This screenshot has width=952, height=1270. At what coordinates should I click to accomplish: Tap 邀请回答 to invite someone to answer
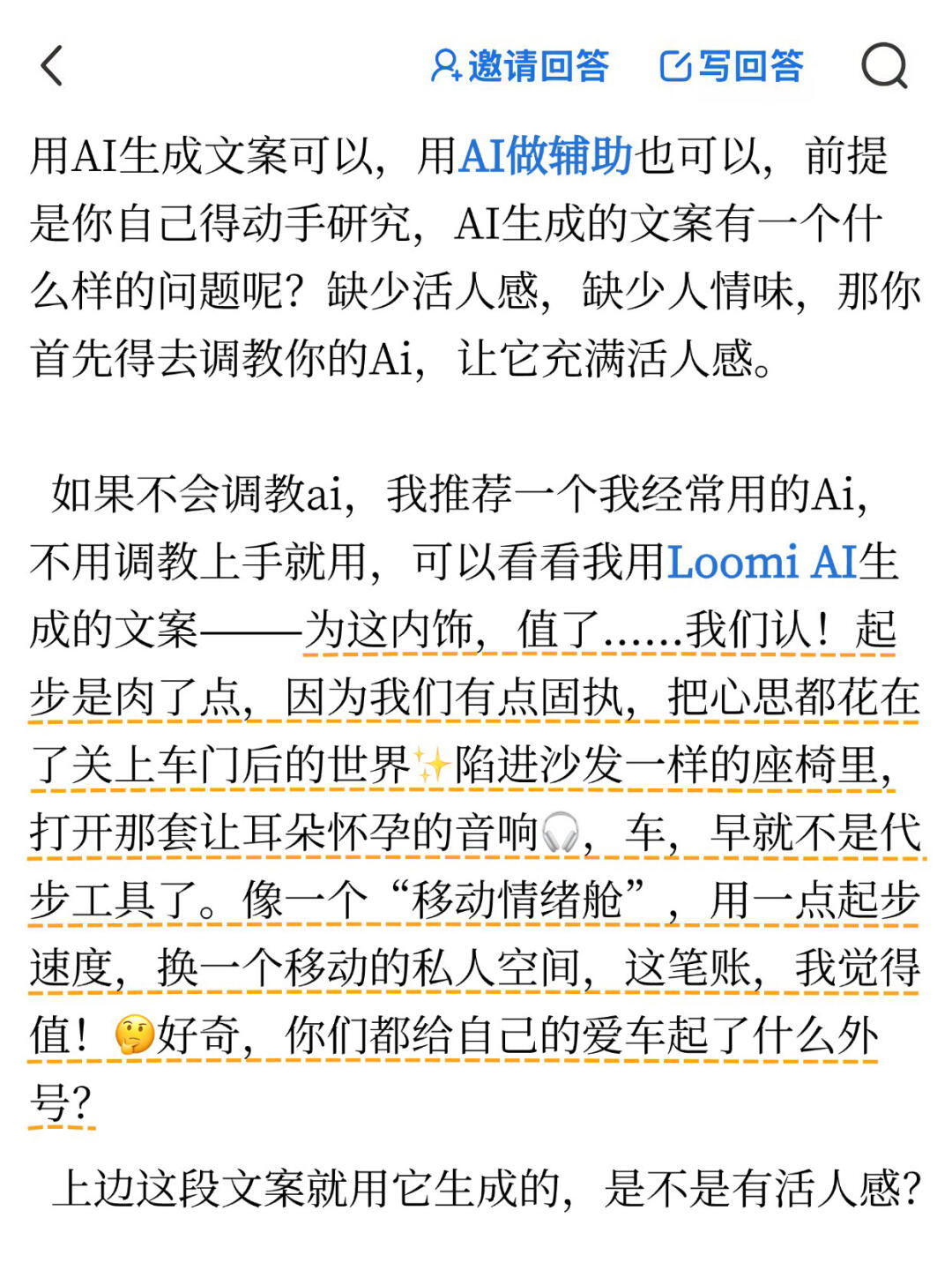520,66
